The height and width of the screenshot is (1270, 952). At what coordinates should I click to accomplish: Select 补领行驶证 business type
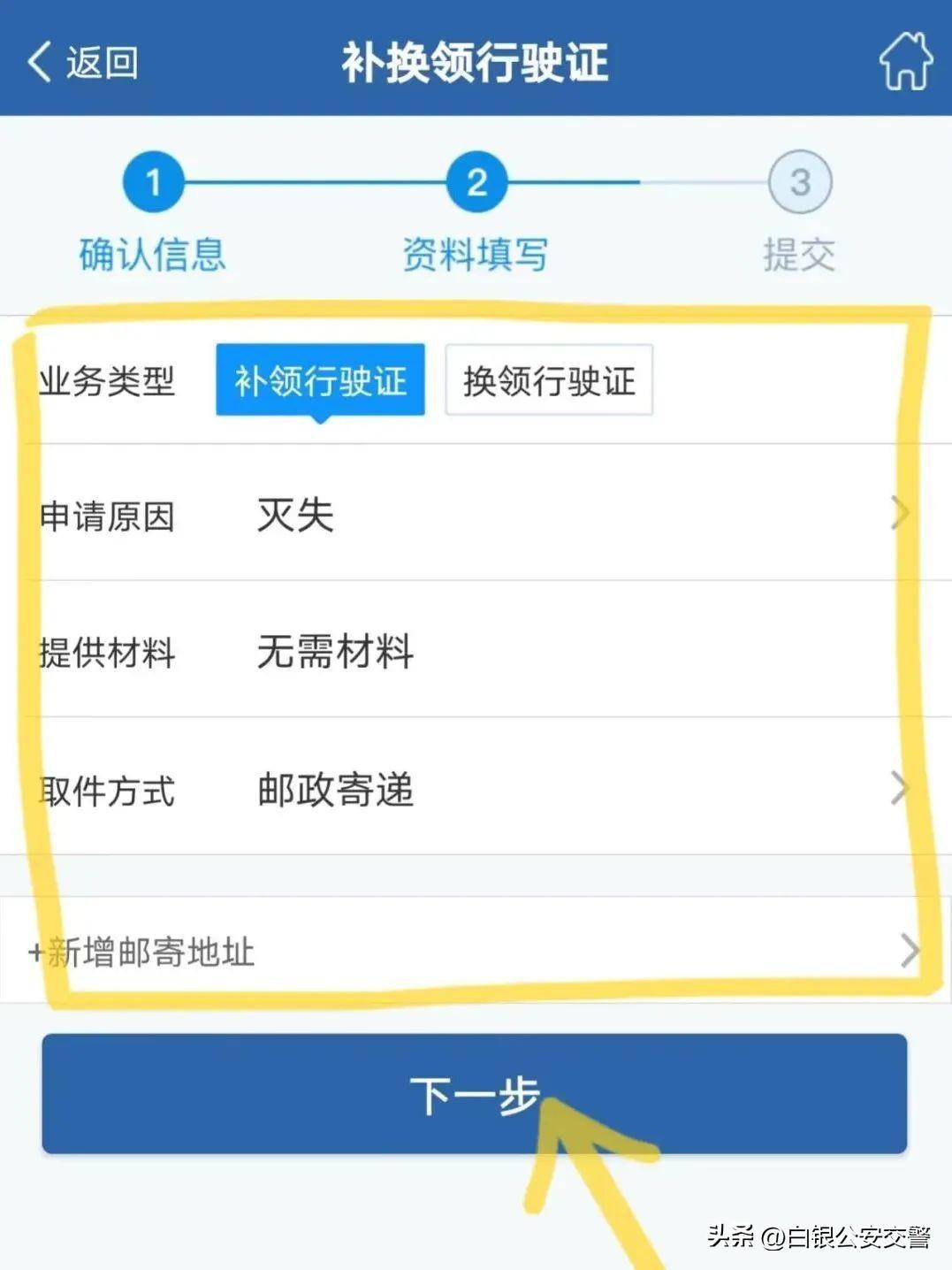pos(320,380)
